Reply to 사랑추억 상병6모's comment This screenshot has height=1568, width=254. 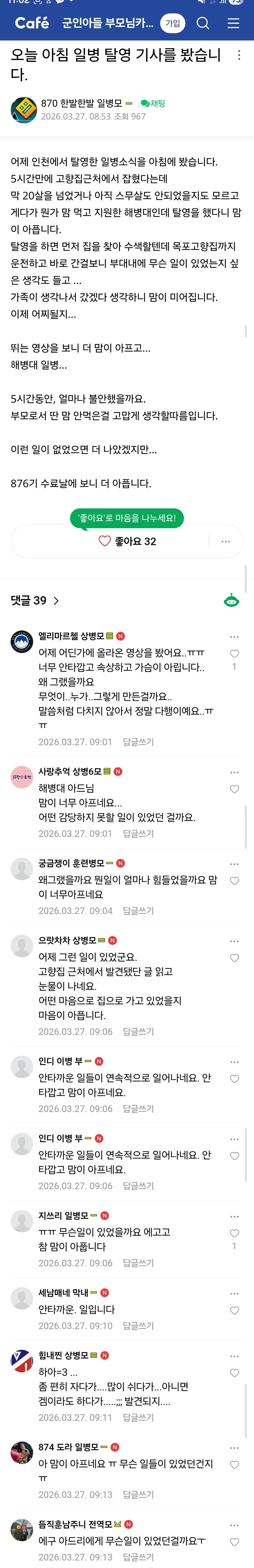(138, 833)
